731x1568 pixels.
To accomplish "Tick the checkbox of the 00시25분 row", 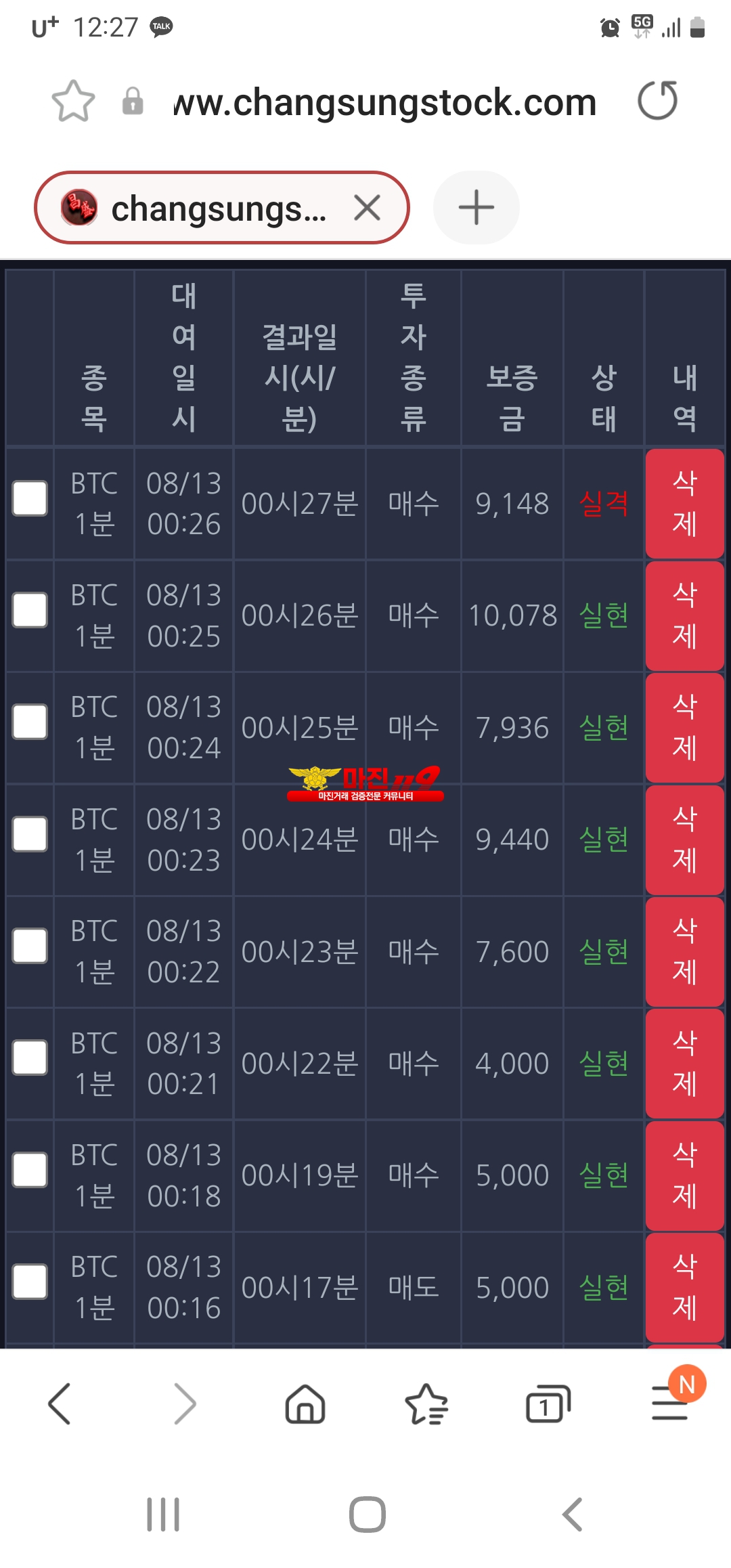I will (x=30, y=722).
